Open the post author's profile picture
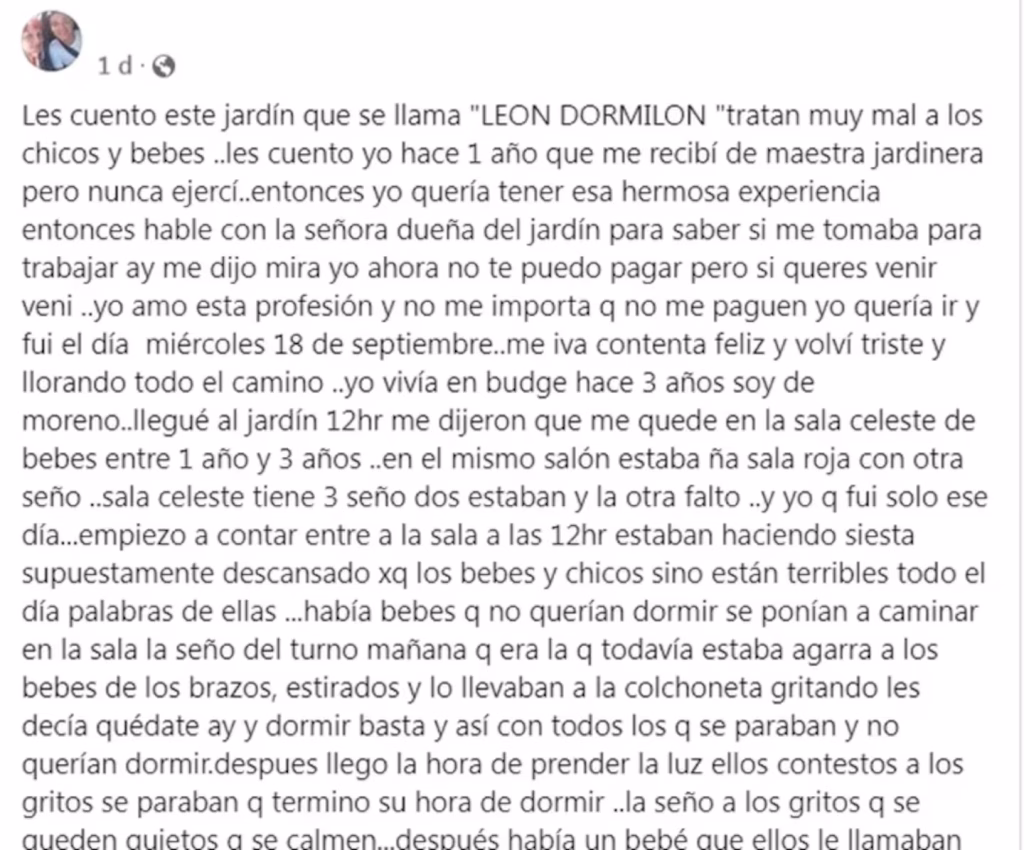 click(x=52, y=41)
